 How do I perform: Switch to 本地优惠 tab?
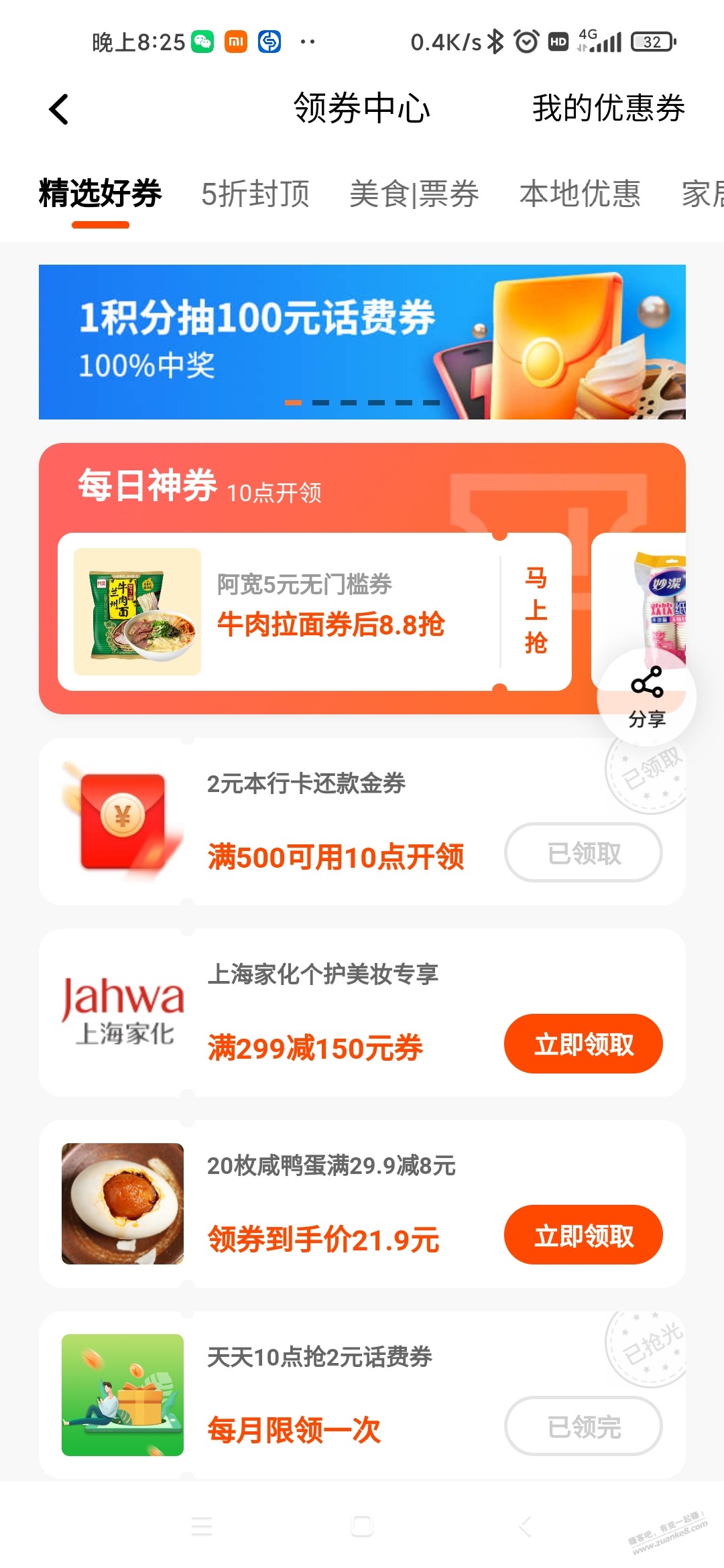pyautogui.click(x=580, y=194)
